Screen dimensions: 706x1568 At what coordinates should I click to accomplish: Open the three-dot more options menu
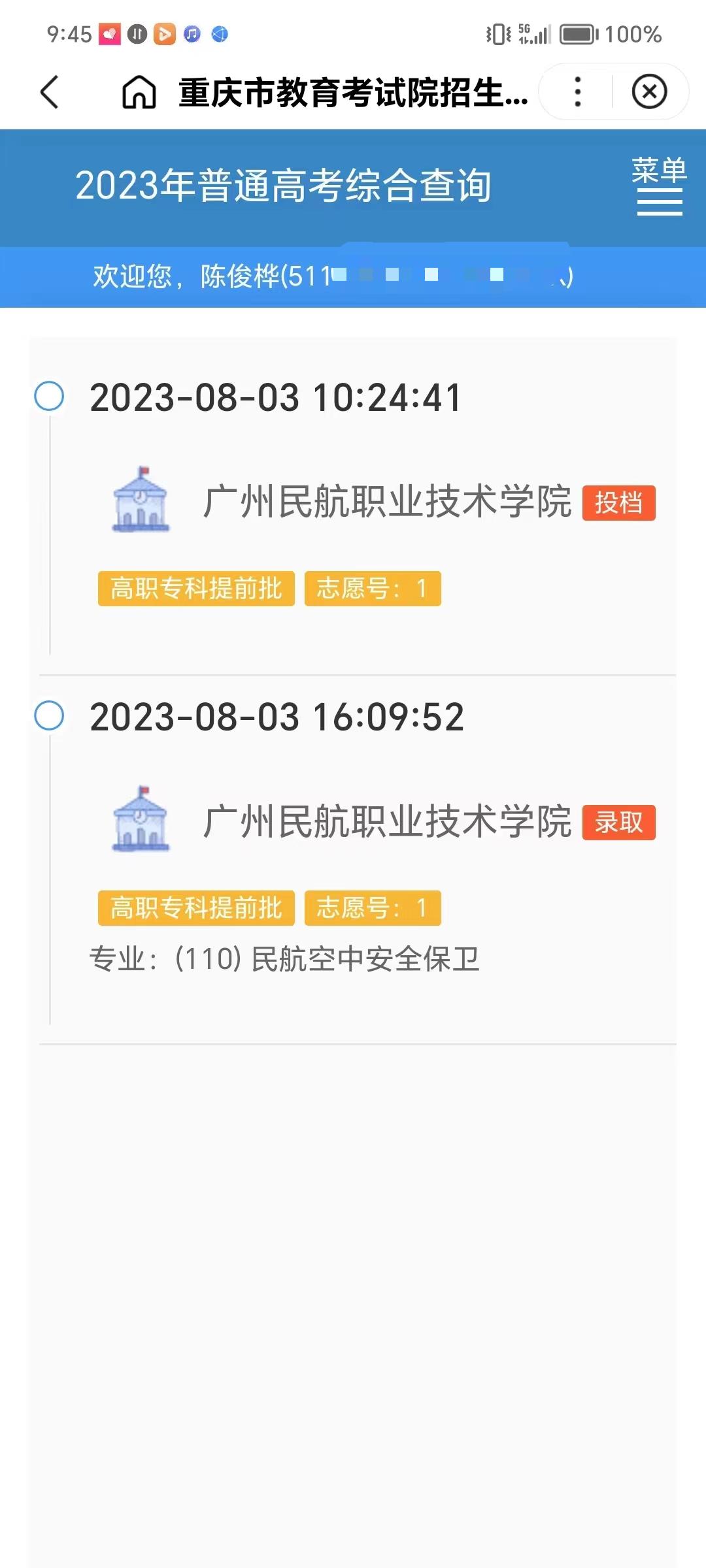pos(577,91)
